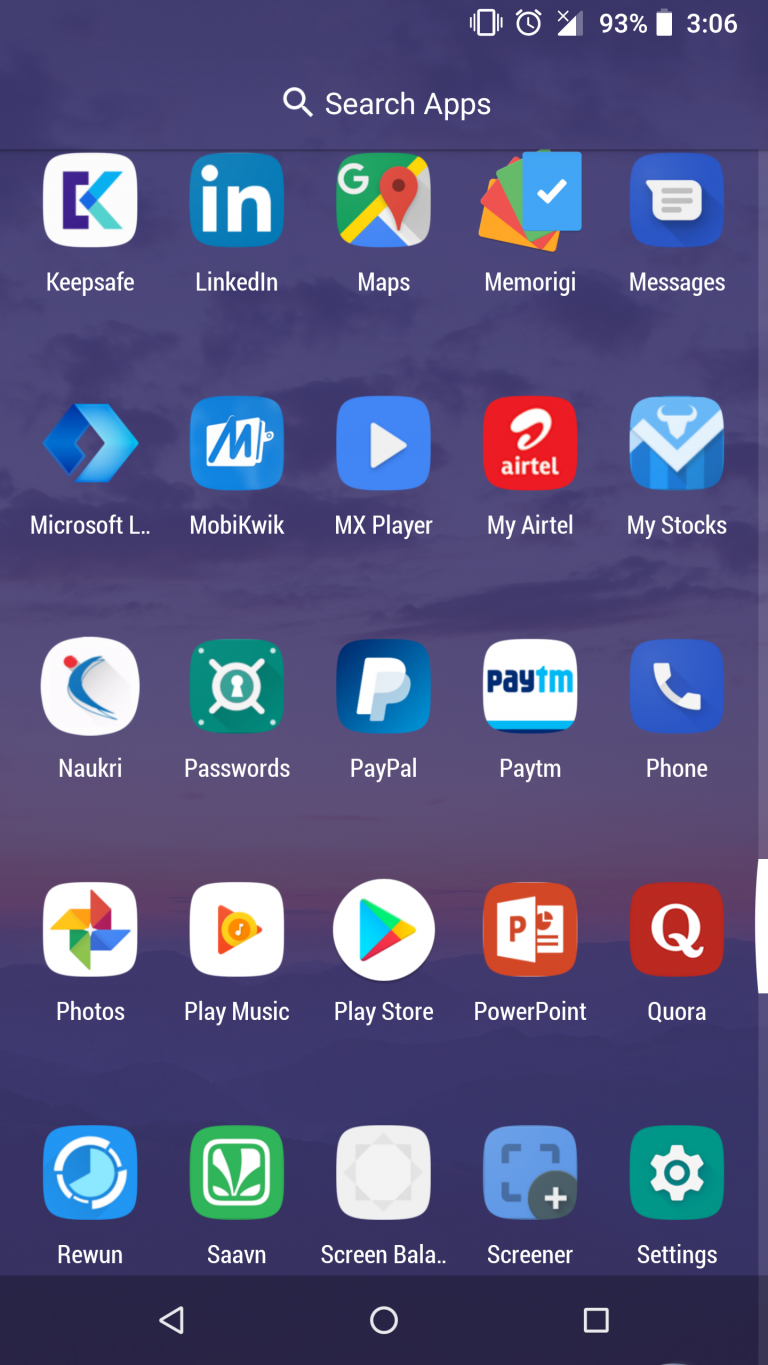Launch MX Player
The width and height of the screenshot is (768, 1365).
coord(383,443)
